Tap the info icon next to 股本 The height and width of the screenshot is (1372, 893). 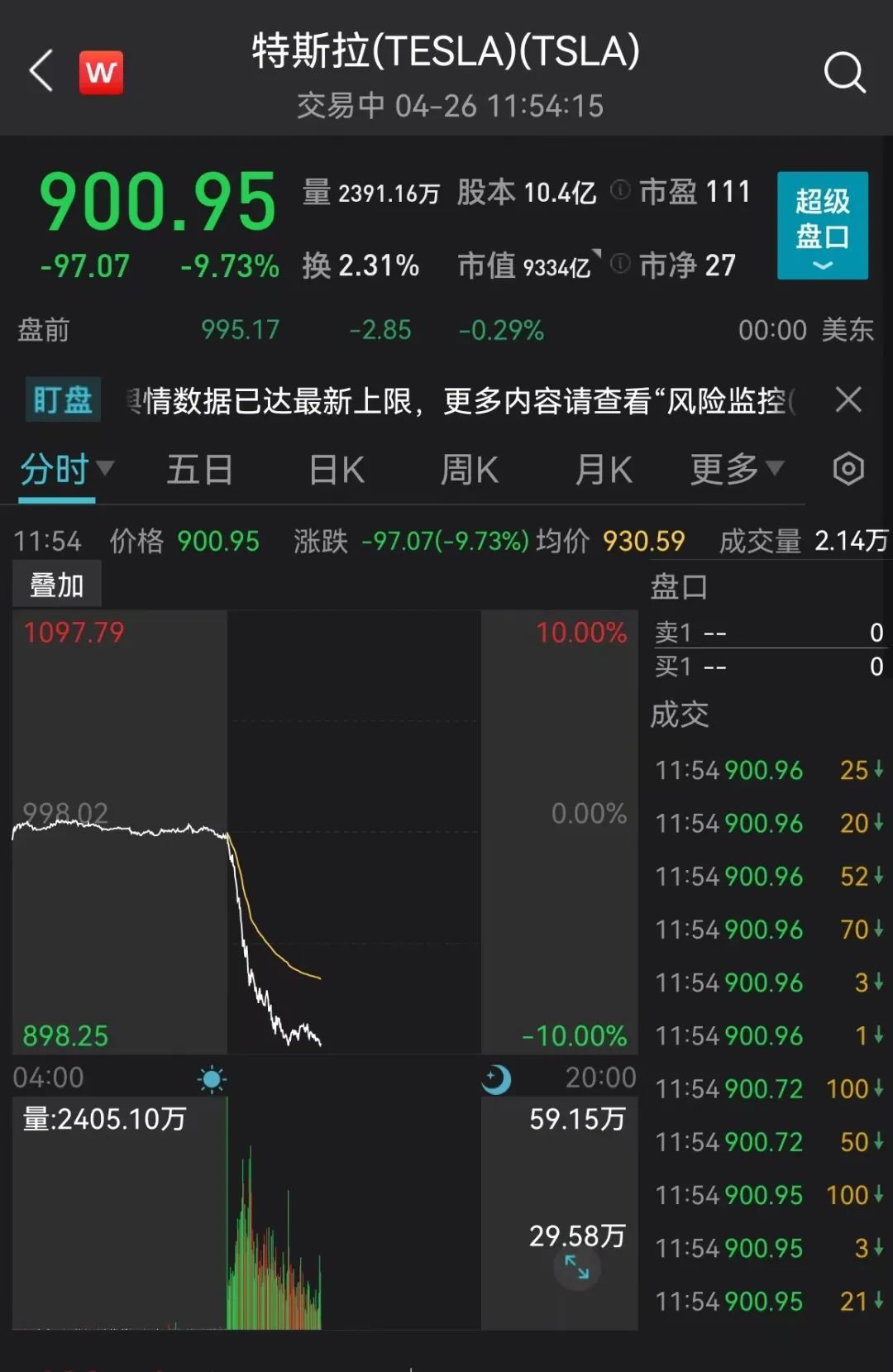click(x=620, y=189)
